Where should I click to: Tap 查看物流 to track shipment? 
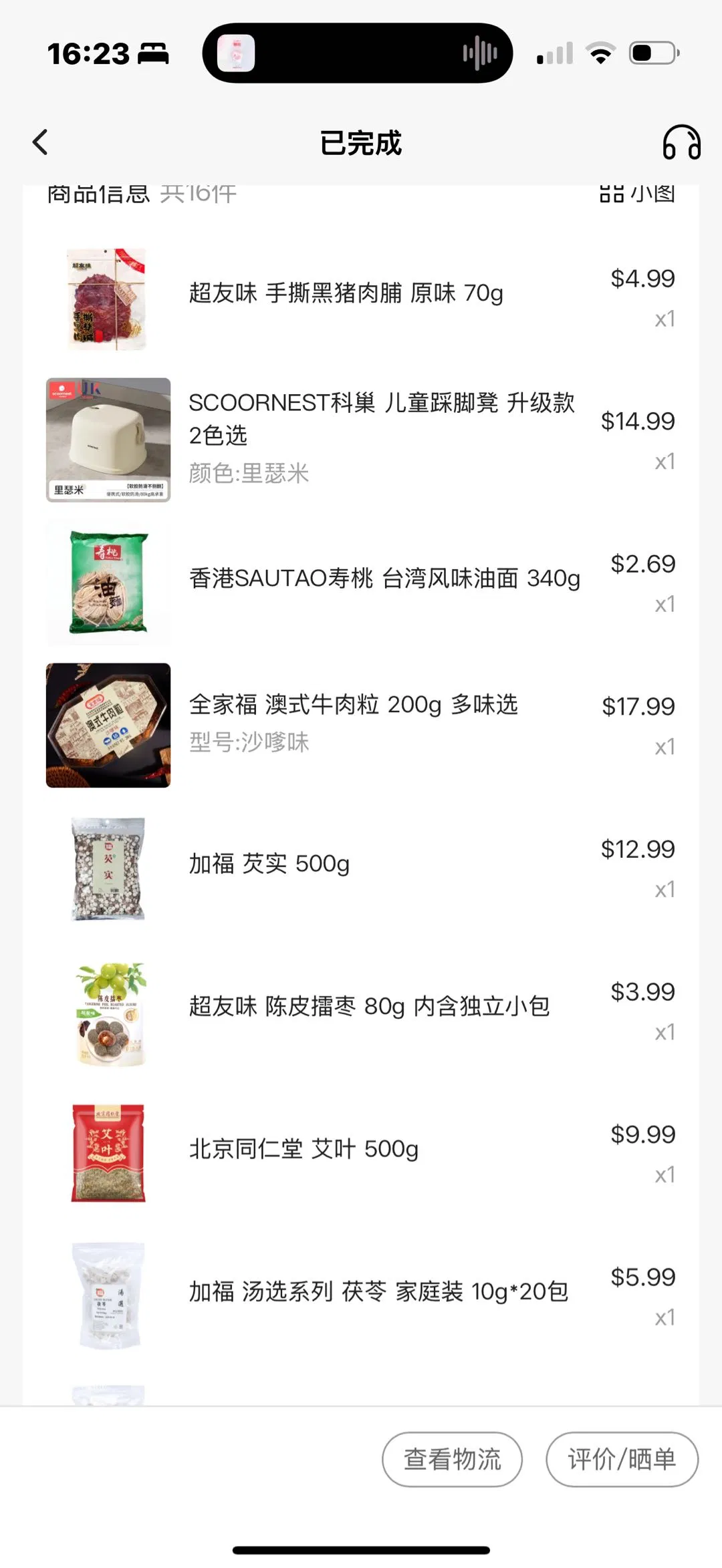pos(452,1458)
